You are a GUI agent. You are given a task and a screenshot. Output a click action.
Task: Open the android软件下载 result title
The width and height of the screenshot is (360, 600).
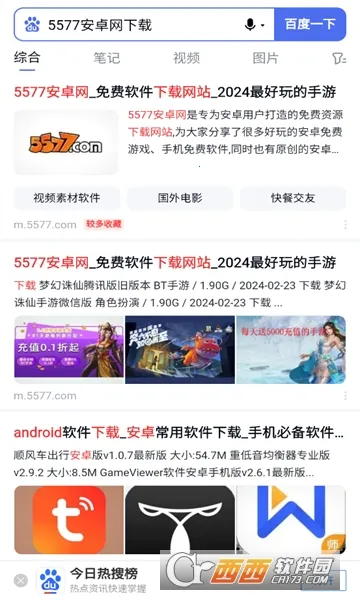[x=179, y=433]
